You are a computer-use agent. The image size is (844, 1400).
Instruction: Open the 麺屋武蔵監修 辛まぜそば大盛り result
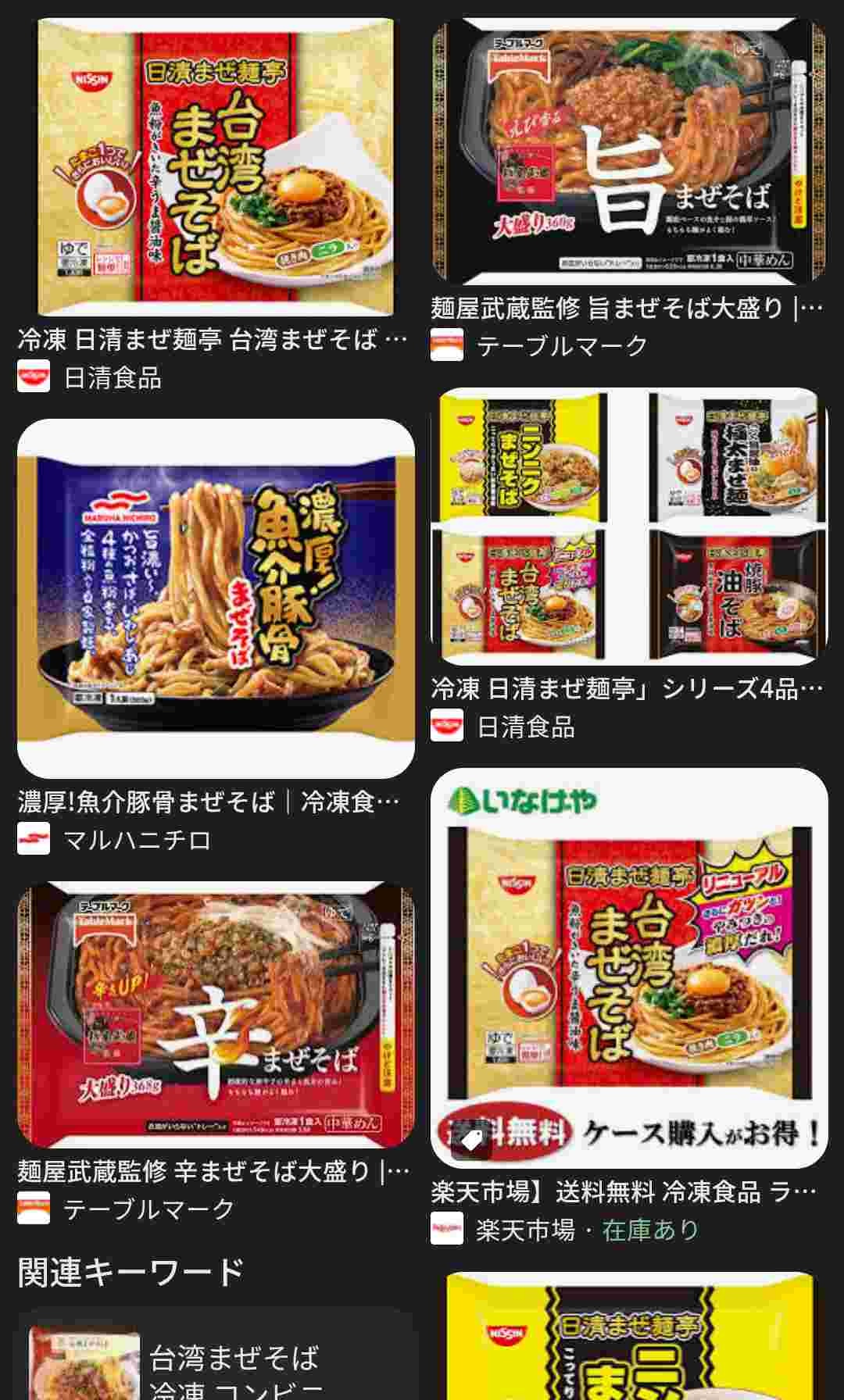point(216,1014)
